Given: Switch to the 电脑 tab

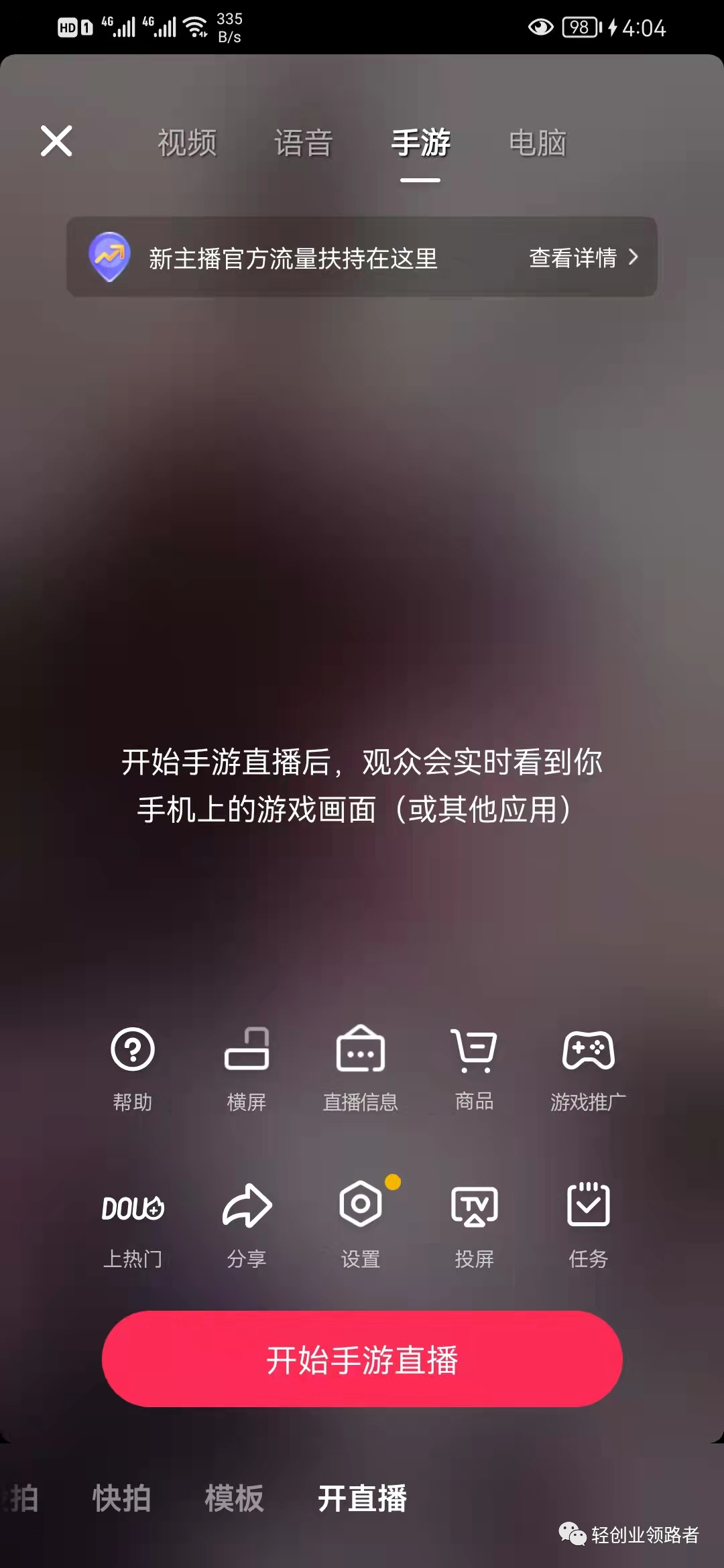Looking at the screenshot, I should (x=538, y=143).
